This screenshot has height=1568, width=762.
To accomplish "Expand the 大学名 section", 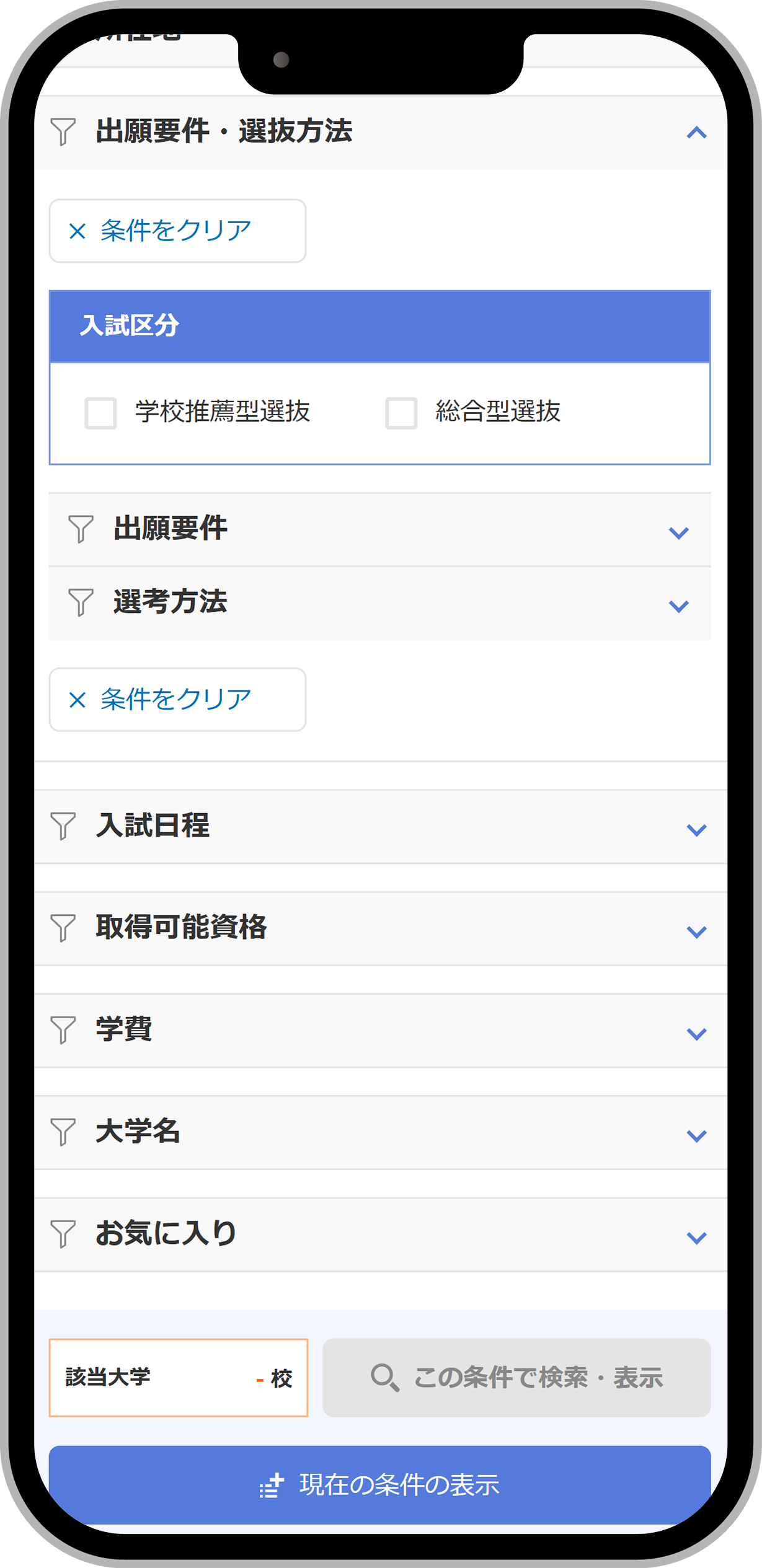I will point(696,1135).
